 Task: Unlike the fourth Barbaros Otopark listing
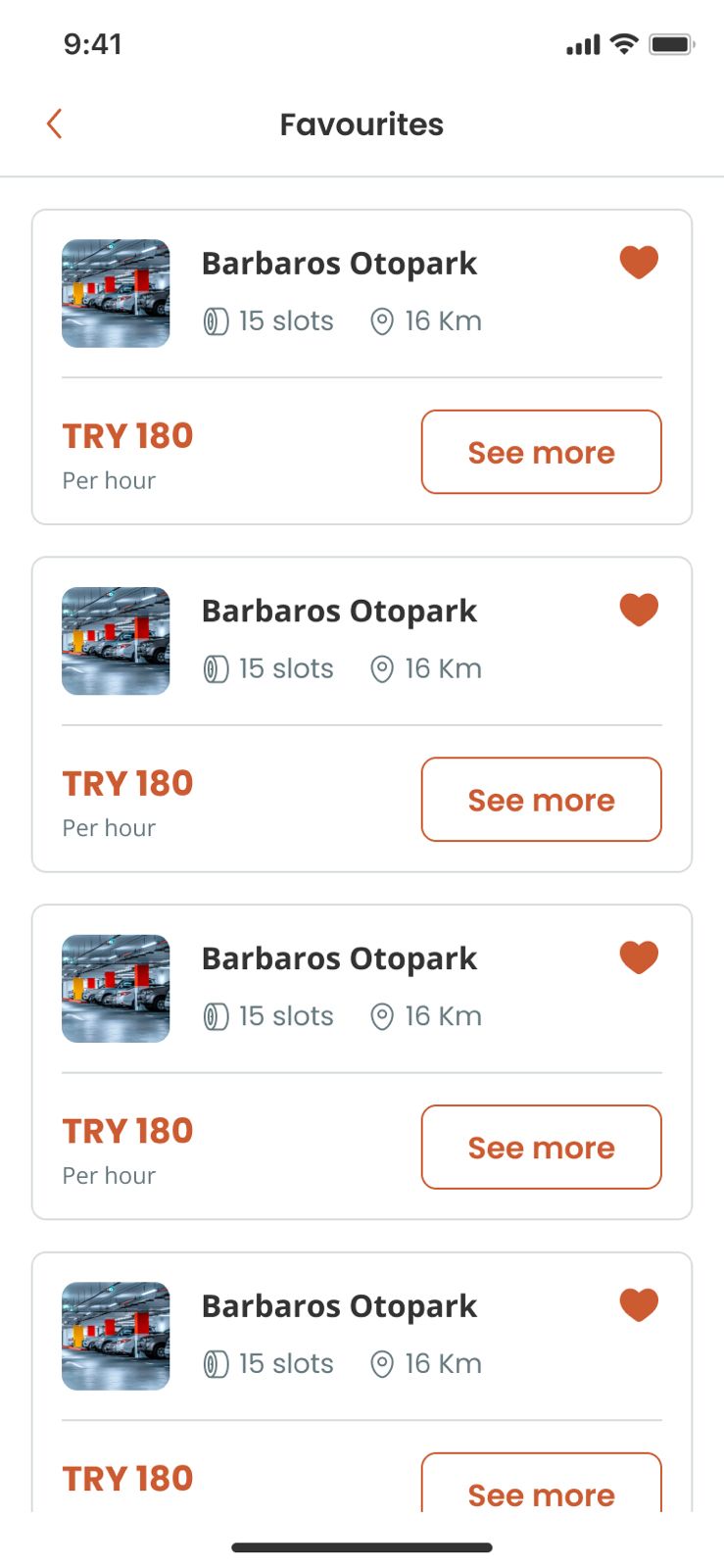point(639,1304)
